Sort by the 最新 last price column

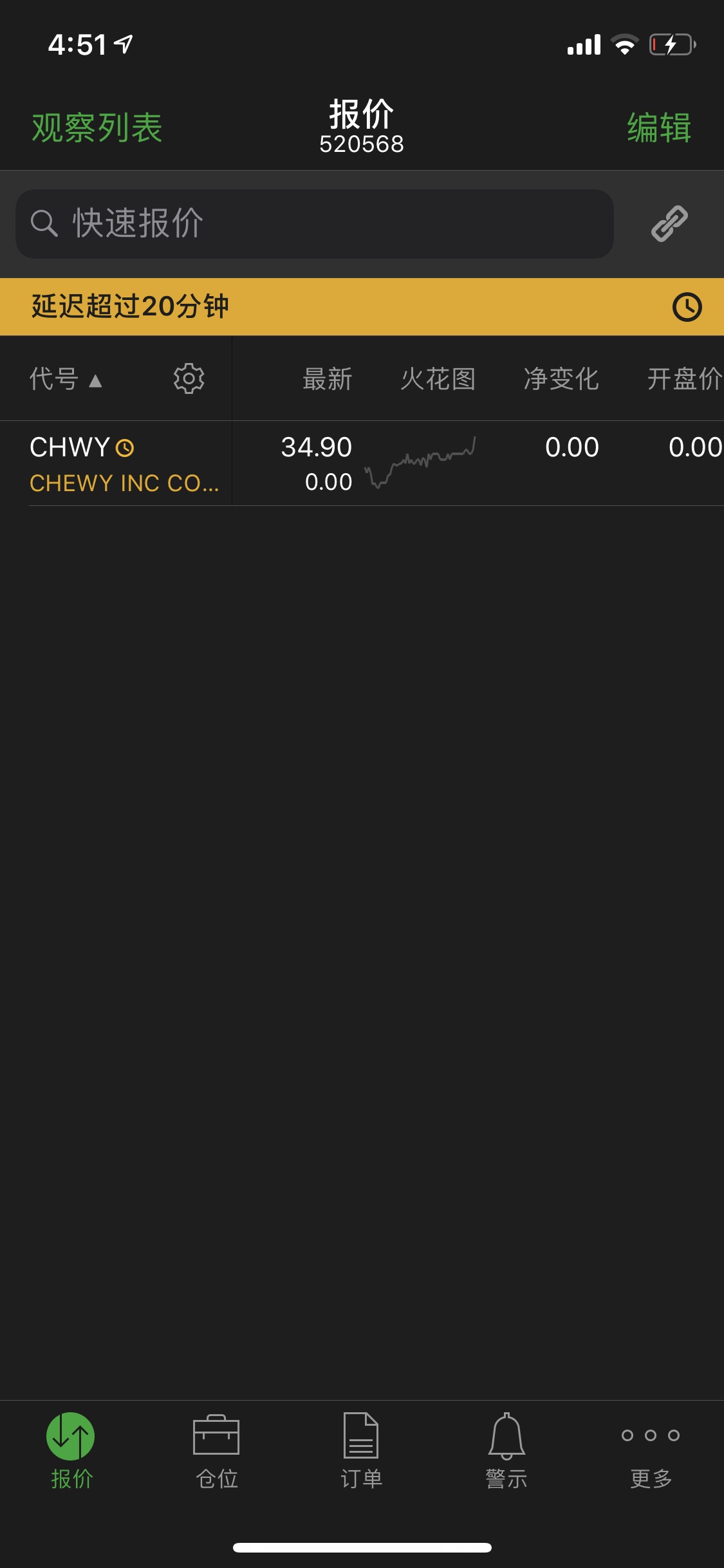(x=327, y=379)
